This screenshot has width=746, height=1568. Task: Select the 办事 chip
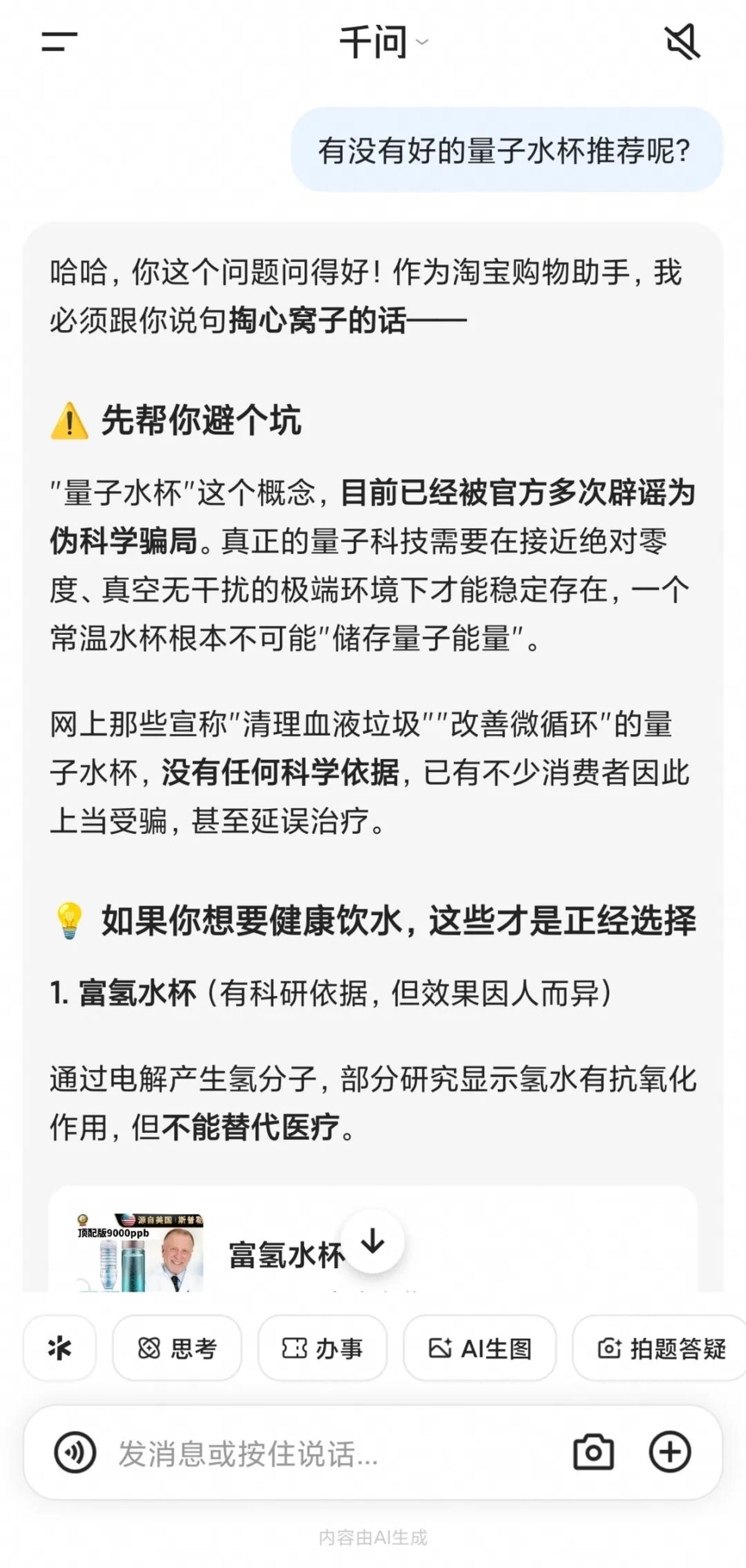pyautogui.click(x=323, y=1348)
